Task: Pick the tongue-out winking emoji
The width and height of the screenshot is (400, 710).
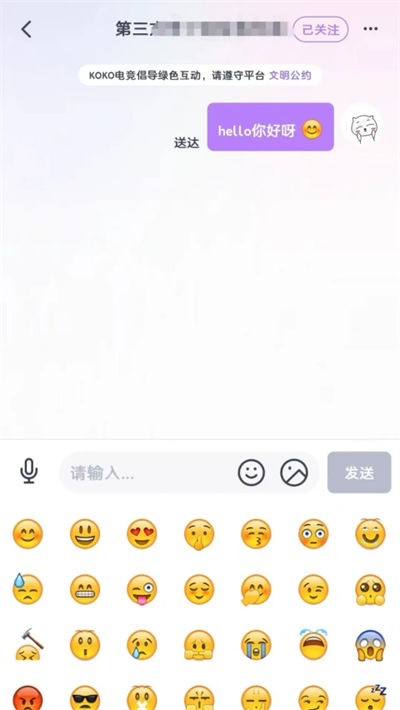Action: pos(142,590)
